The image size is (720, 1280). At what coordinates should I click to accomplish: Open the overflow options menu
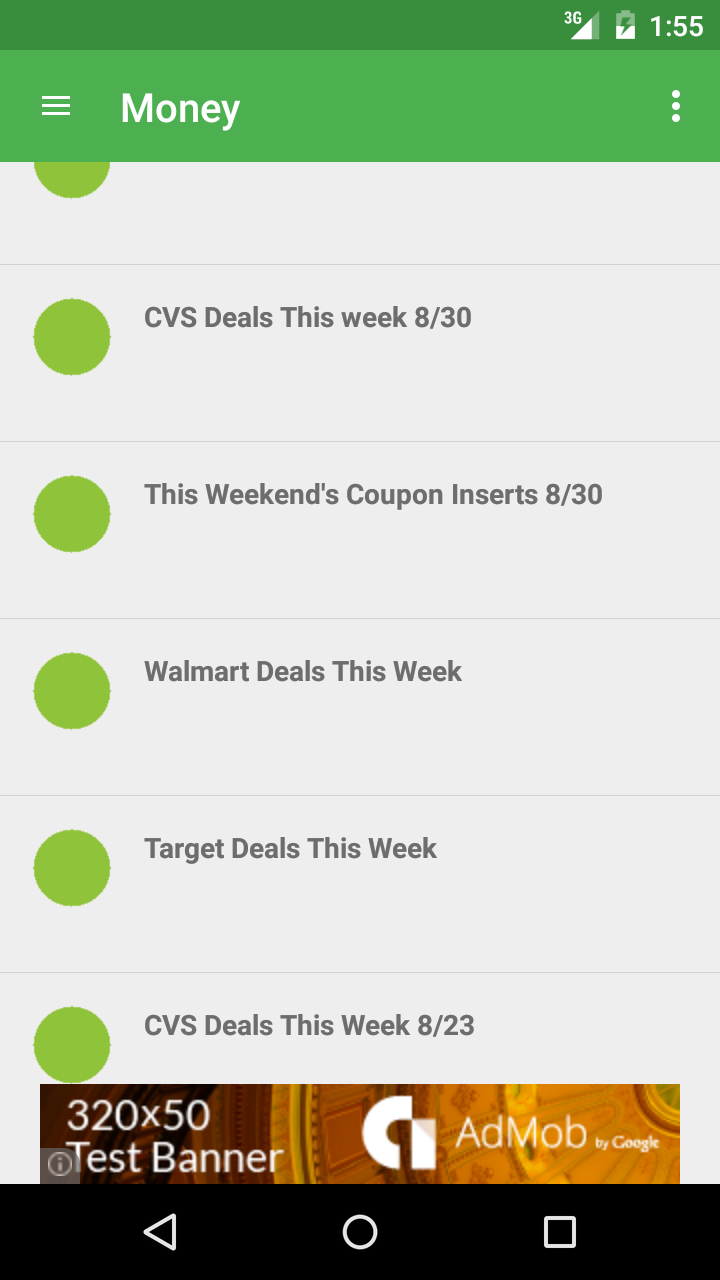(x=676, y=106)
